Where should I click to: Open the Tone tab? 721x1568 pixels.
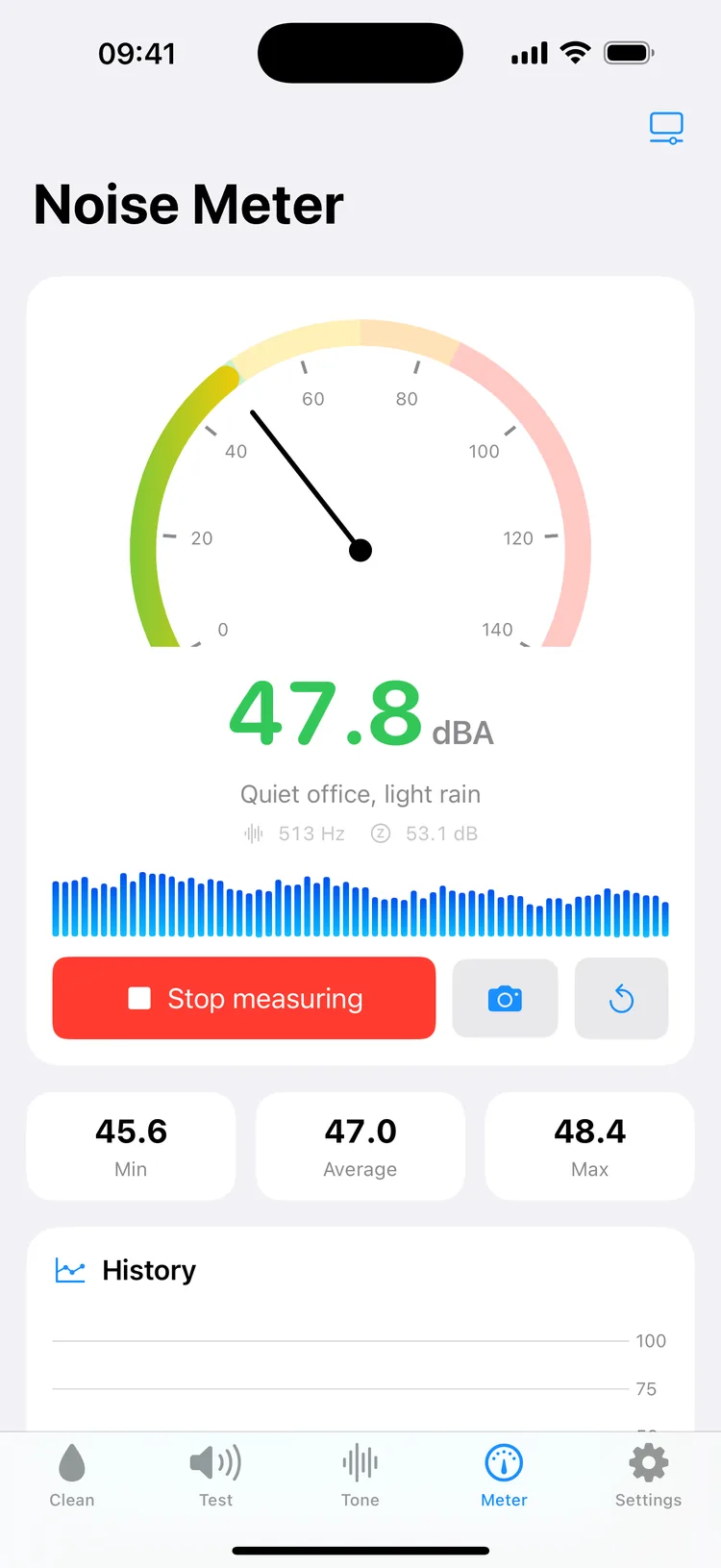point(360,1476)
